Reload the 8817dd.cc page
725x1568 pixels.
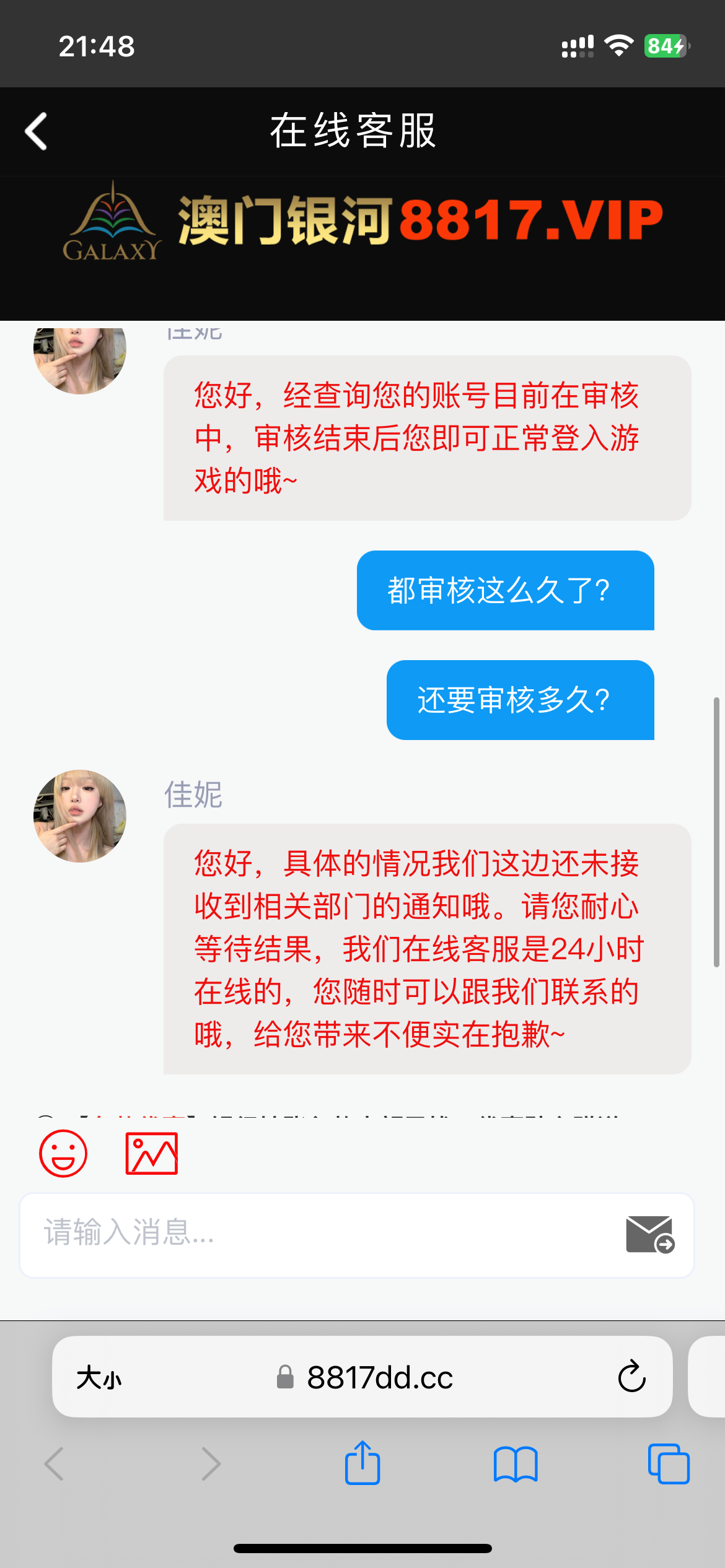631,1377
